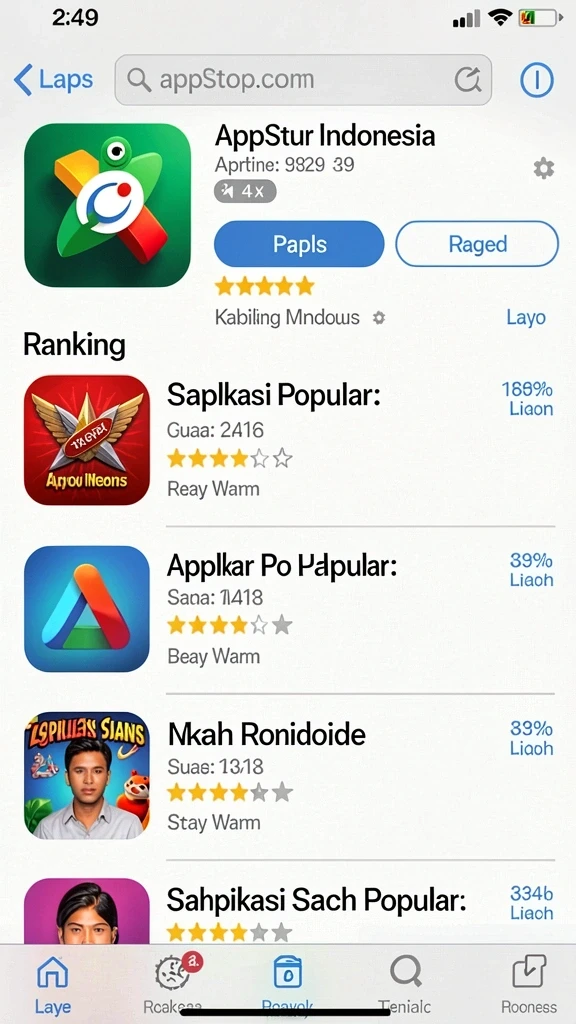Open the info icon in top bar
The height and width of the screenshot is (1024, 576).
(537, 80)
